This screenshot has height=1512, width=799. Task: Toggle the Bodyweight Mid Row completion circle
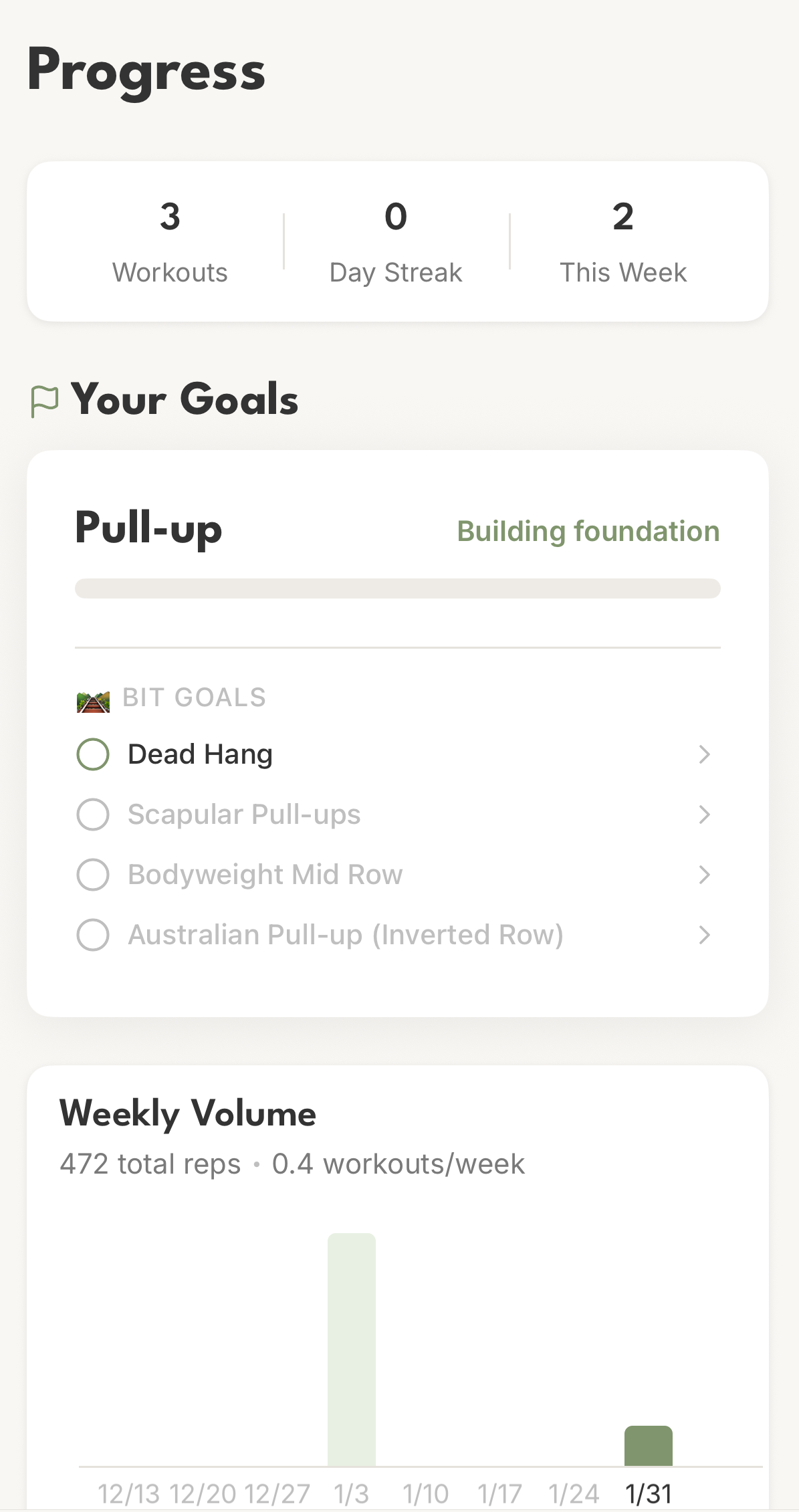(x=92, y=875)
